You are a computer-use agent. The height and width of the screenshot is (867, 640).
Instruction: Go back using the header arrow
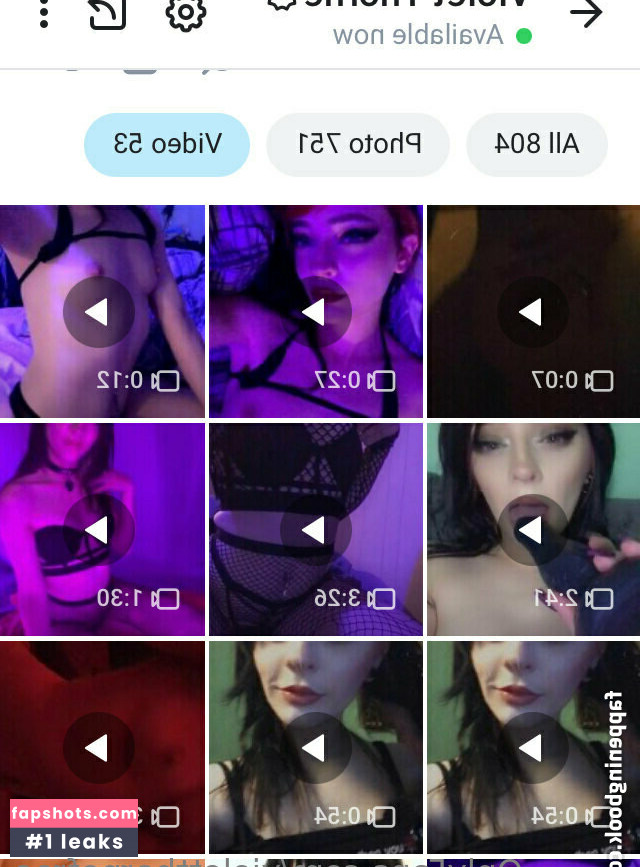[x=586, y=13]
